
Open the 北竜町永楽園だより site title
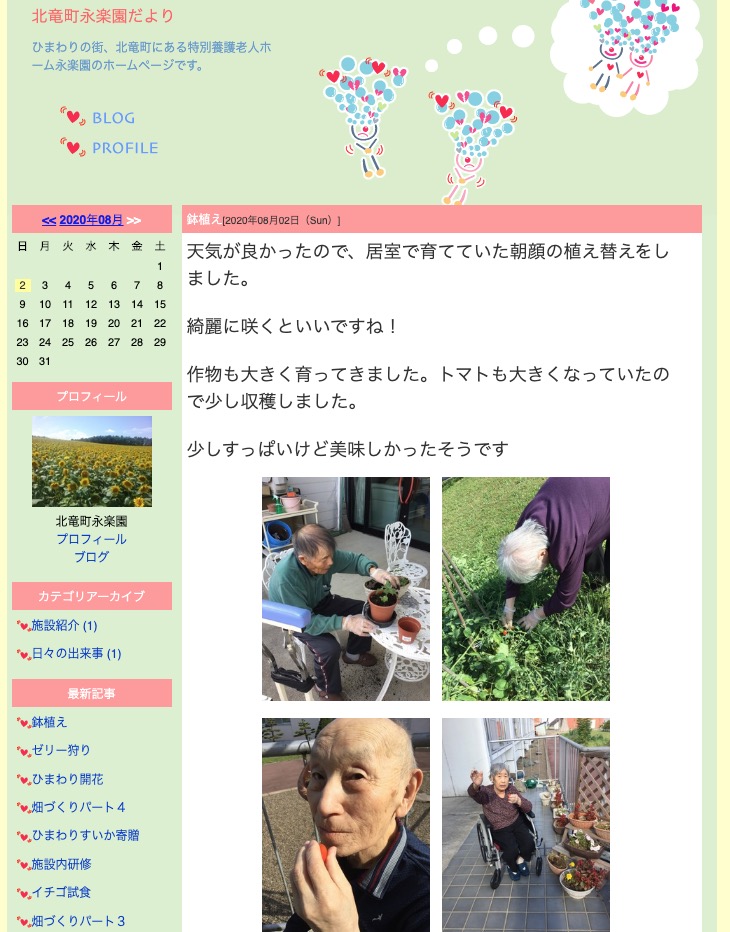(103, 16)
